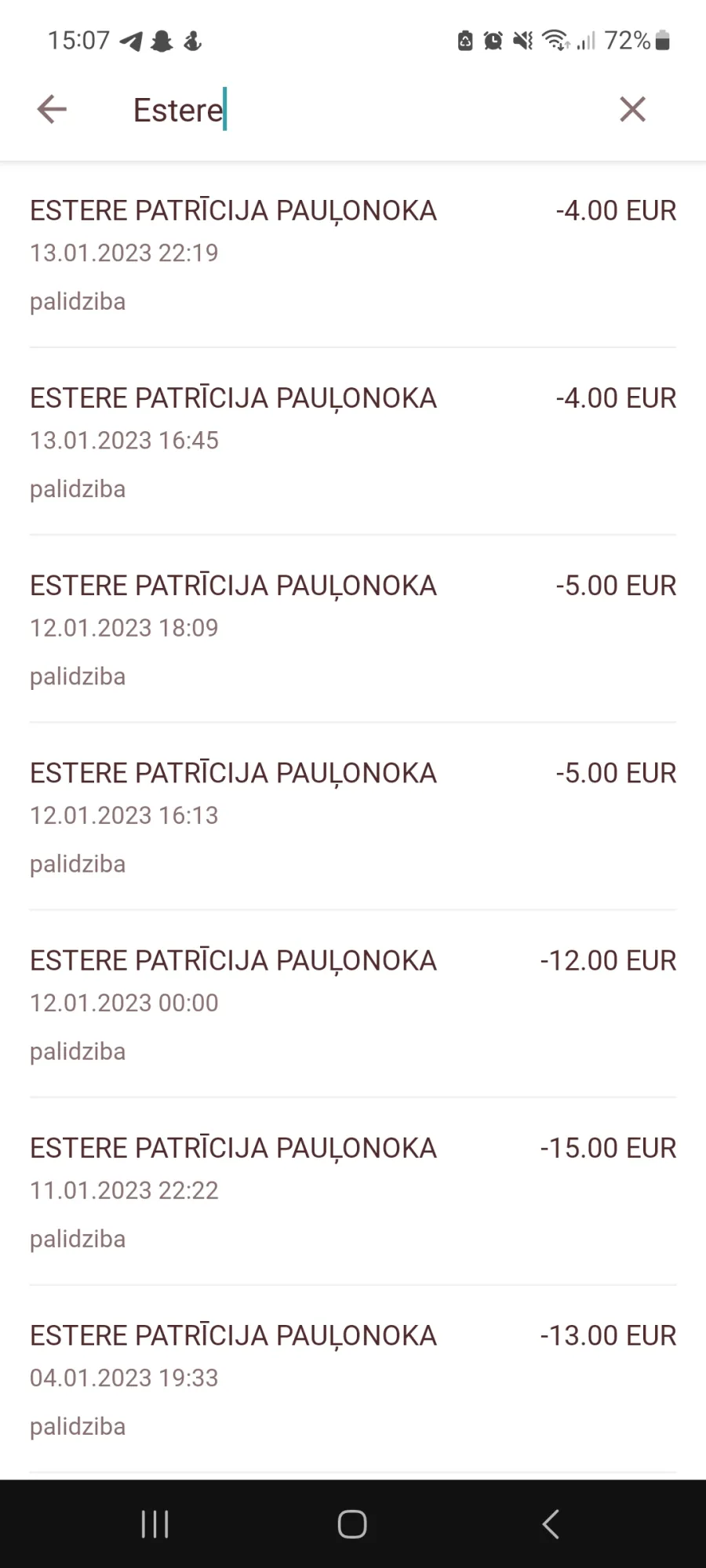
Task: View the 12.01.2023 18:09 payment
Action: (353, 629)
